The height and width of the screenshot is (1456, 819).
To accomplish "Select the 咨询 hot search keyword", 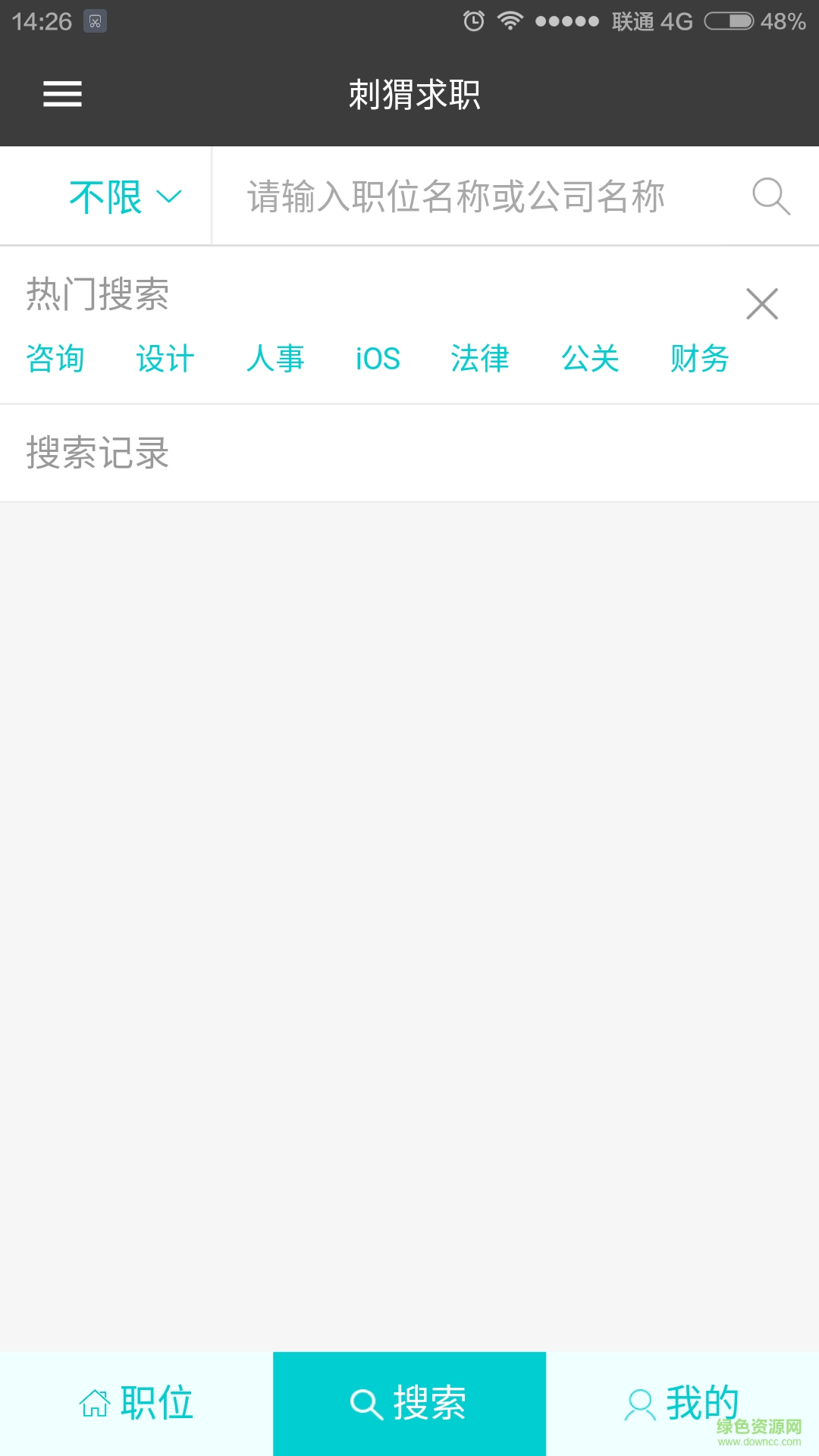I will 56,359.
